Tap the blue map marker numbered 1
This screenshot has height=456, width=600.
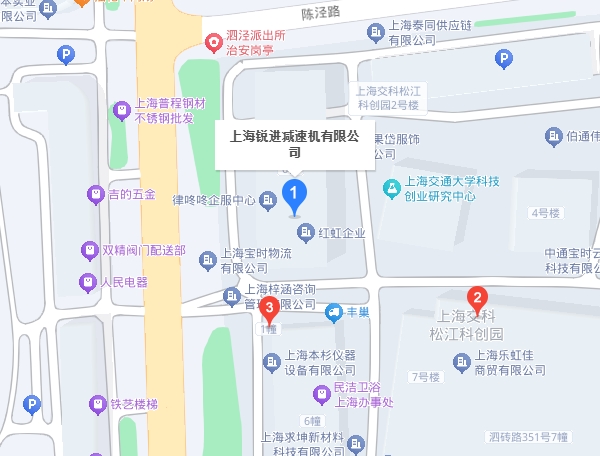coord(294,194)
